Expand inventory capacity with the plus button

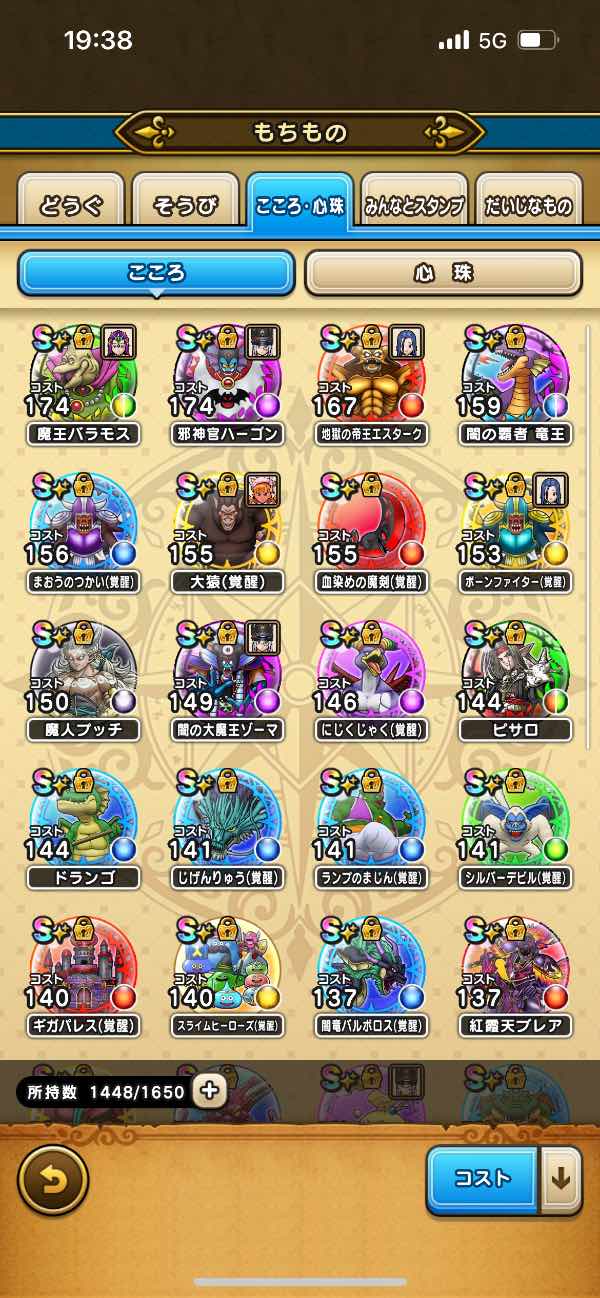(x=209, y=1091)
